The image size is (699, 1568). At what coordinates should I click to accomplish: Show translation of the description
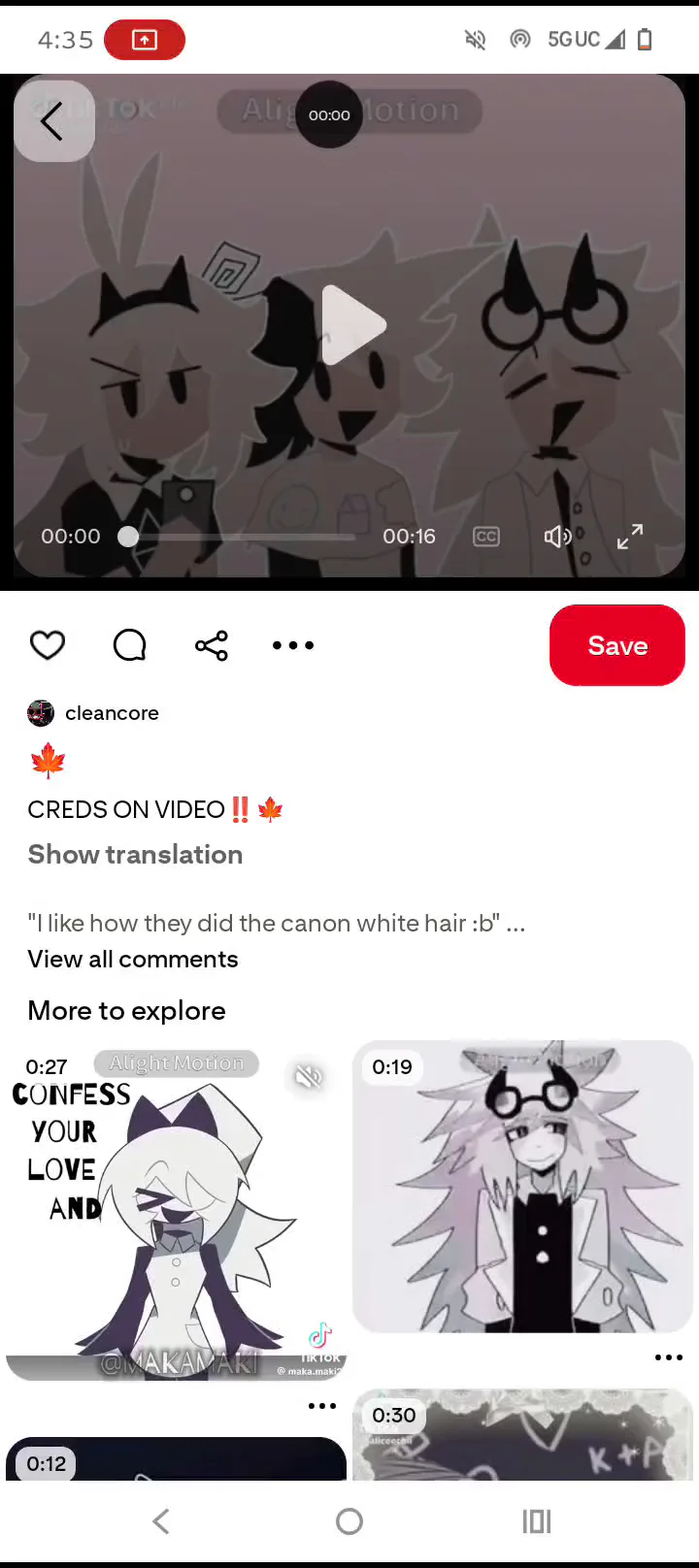(135, 855)
